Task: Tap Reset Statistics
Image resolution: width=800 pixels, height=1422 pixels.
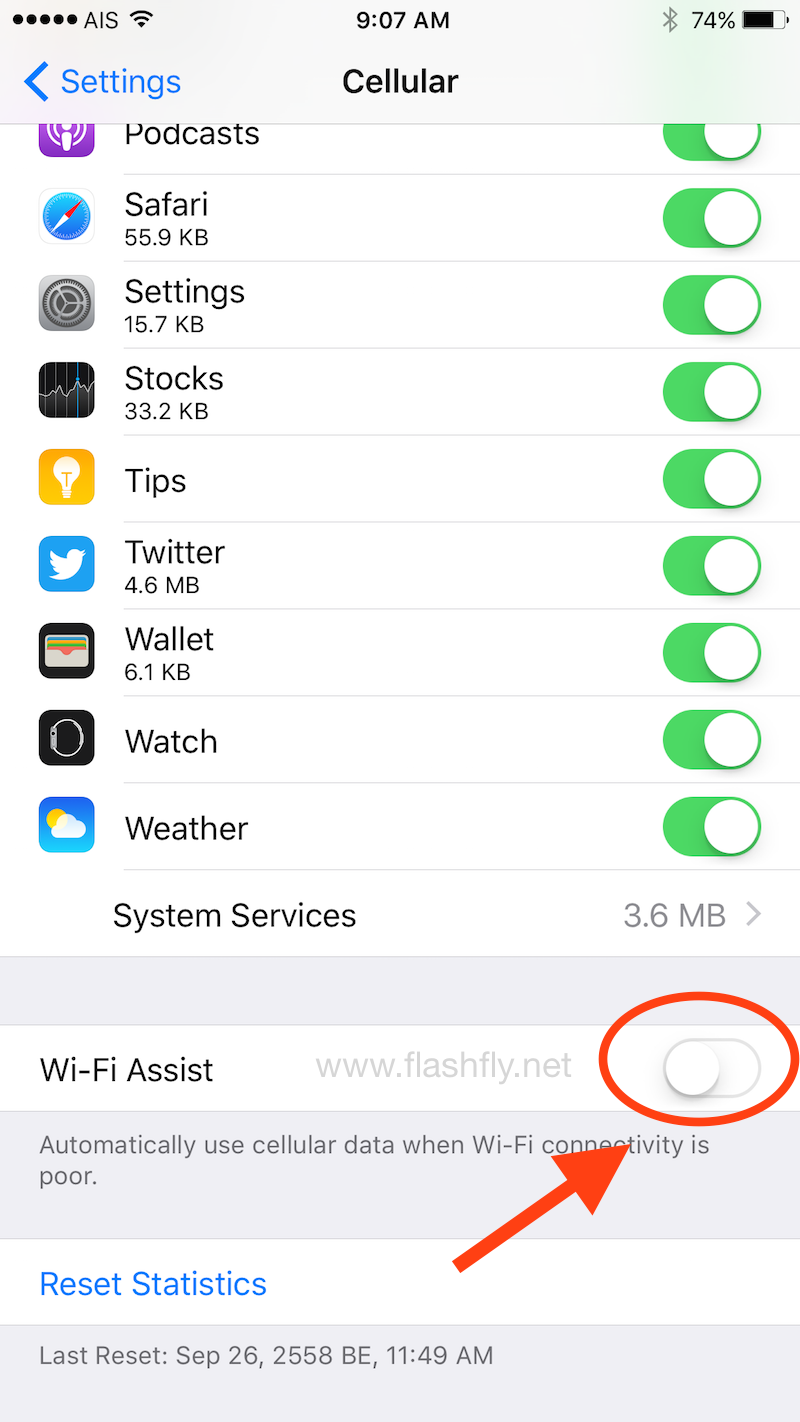Action: (153, 1283)
